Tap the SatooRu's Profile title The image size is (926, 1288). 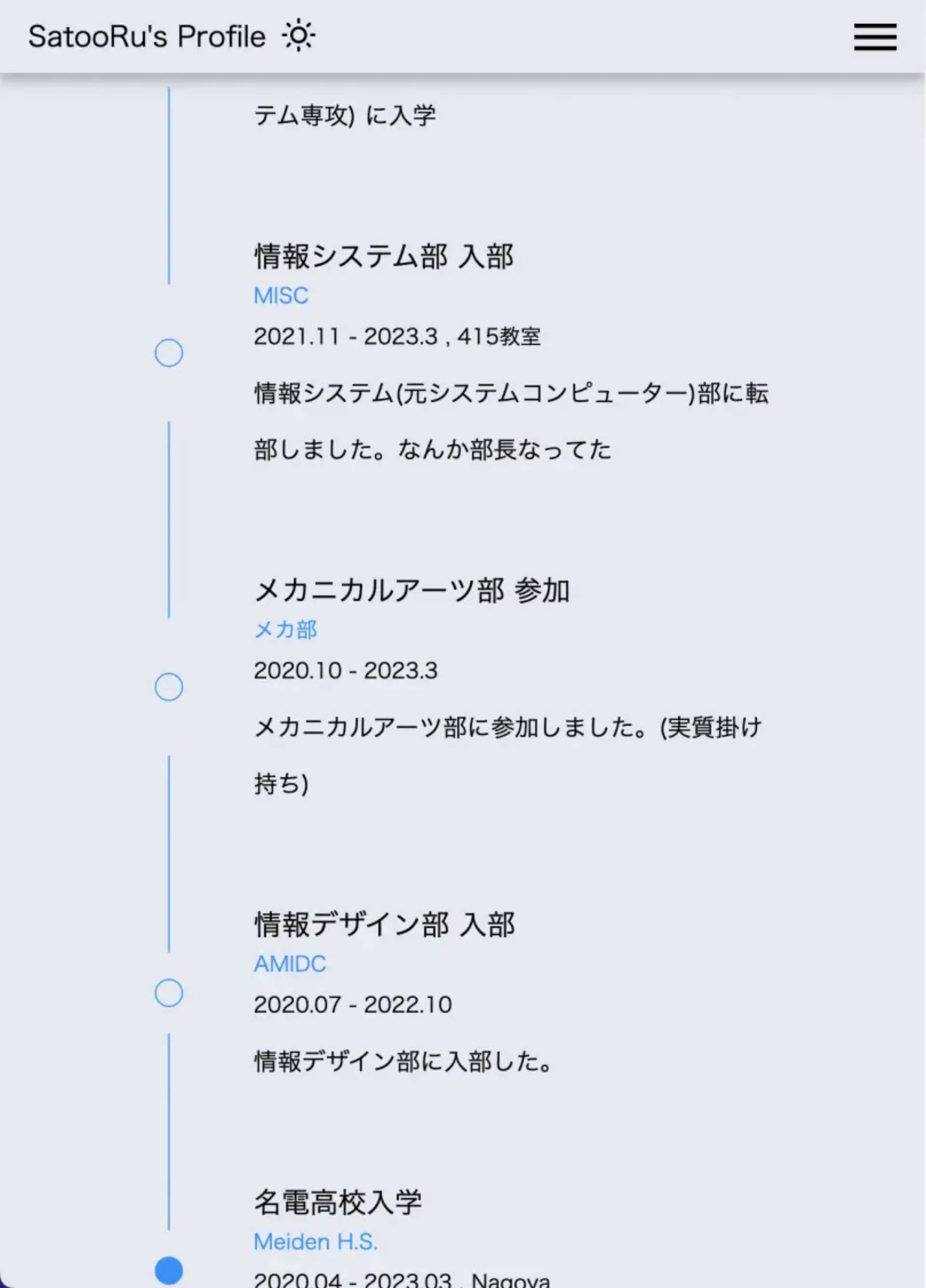coord(147,37)
